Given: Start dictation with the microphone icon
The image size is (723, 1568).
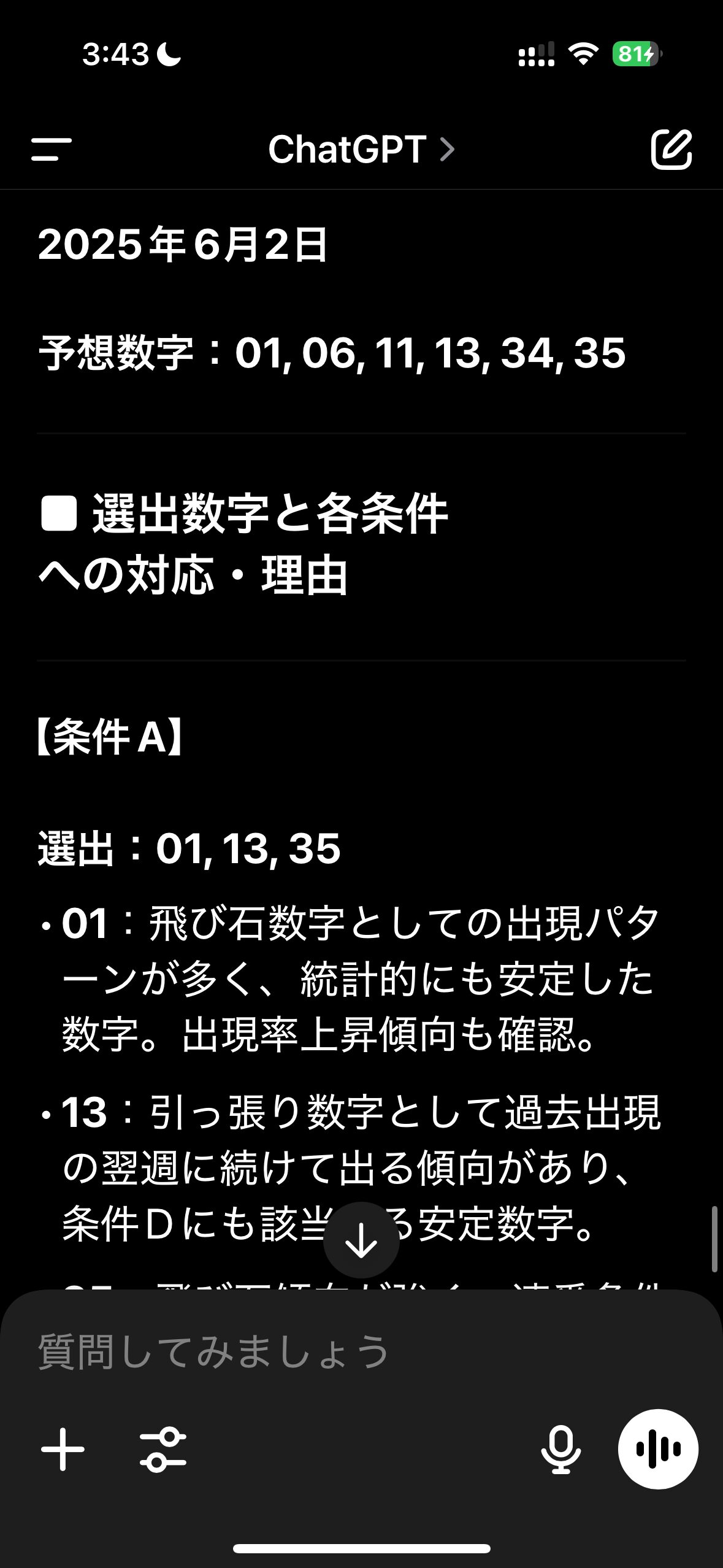Looking at the screenshot, I should click(x=560, y=1450).
